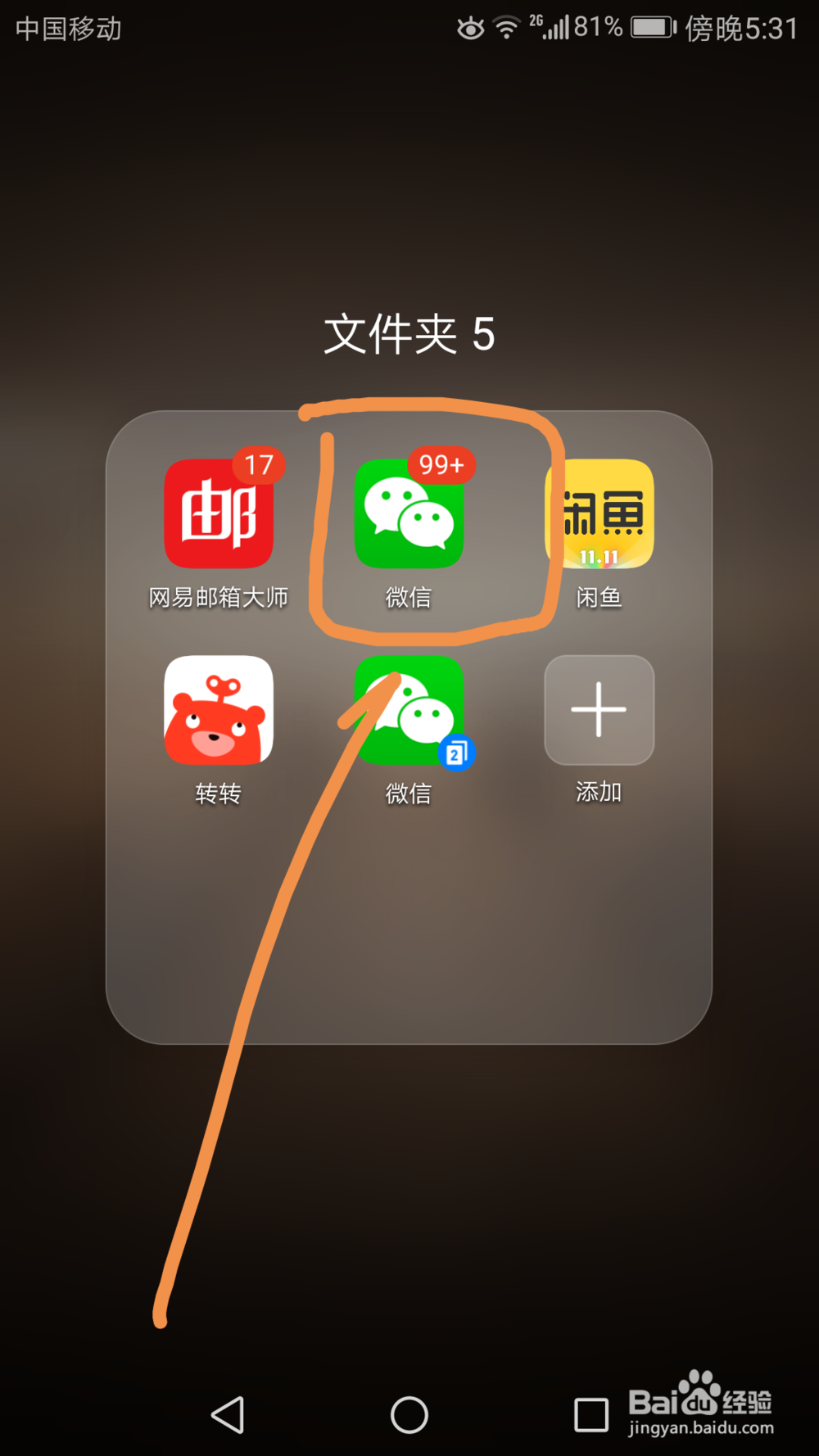Image resolution: width=819 pixels, height=1456 pixels.
Task: Tap folder title 文件夹 5 to rename it
Action: (409, 334)
